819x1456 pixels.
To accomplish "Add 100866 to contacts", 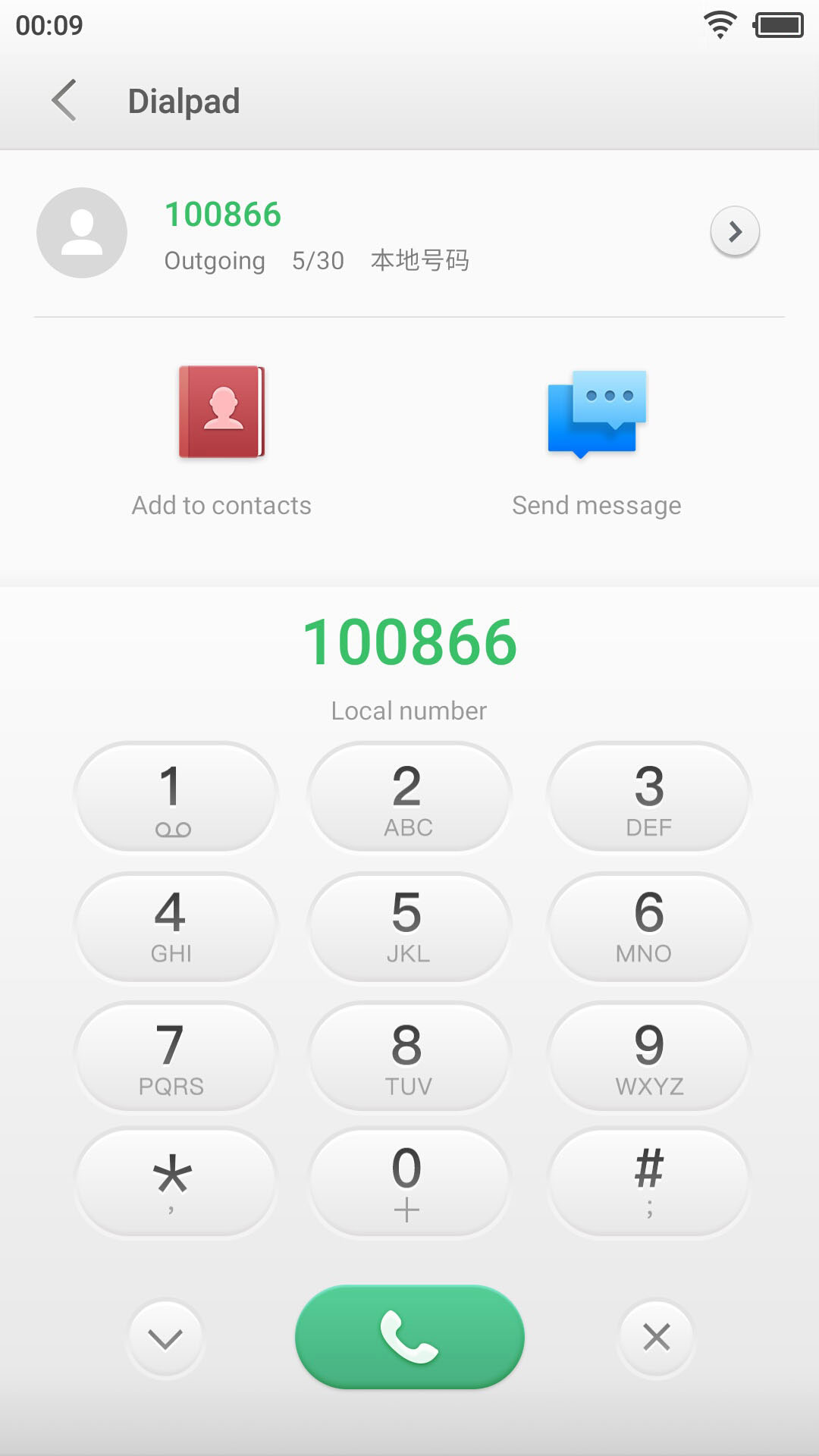I will point(221,440).
